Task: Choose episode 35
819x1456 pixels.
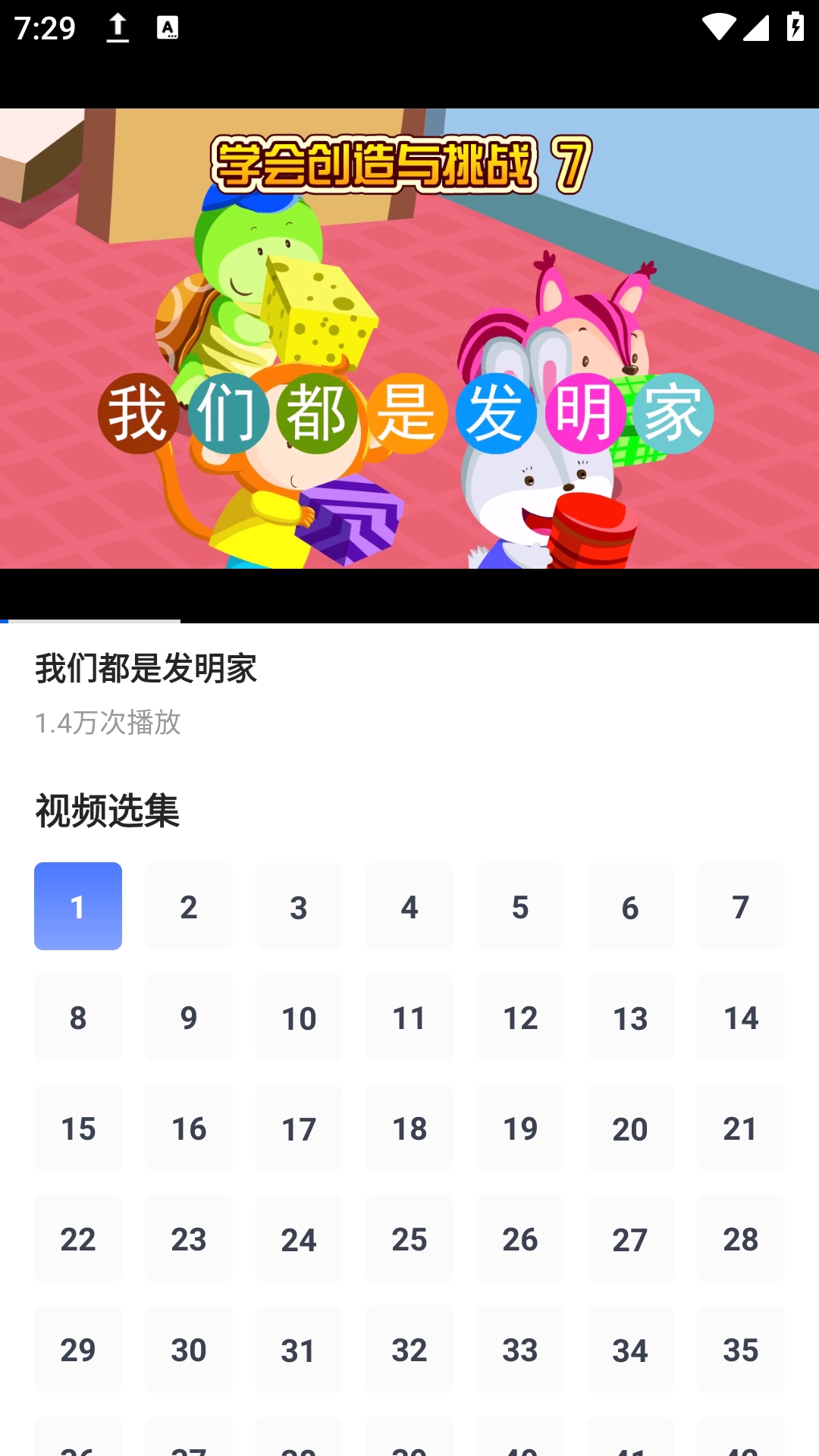Action: pyautogui.click(x=741, y=1350)
